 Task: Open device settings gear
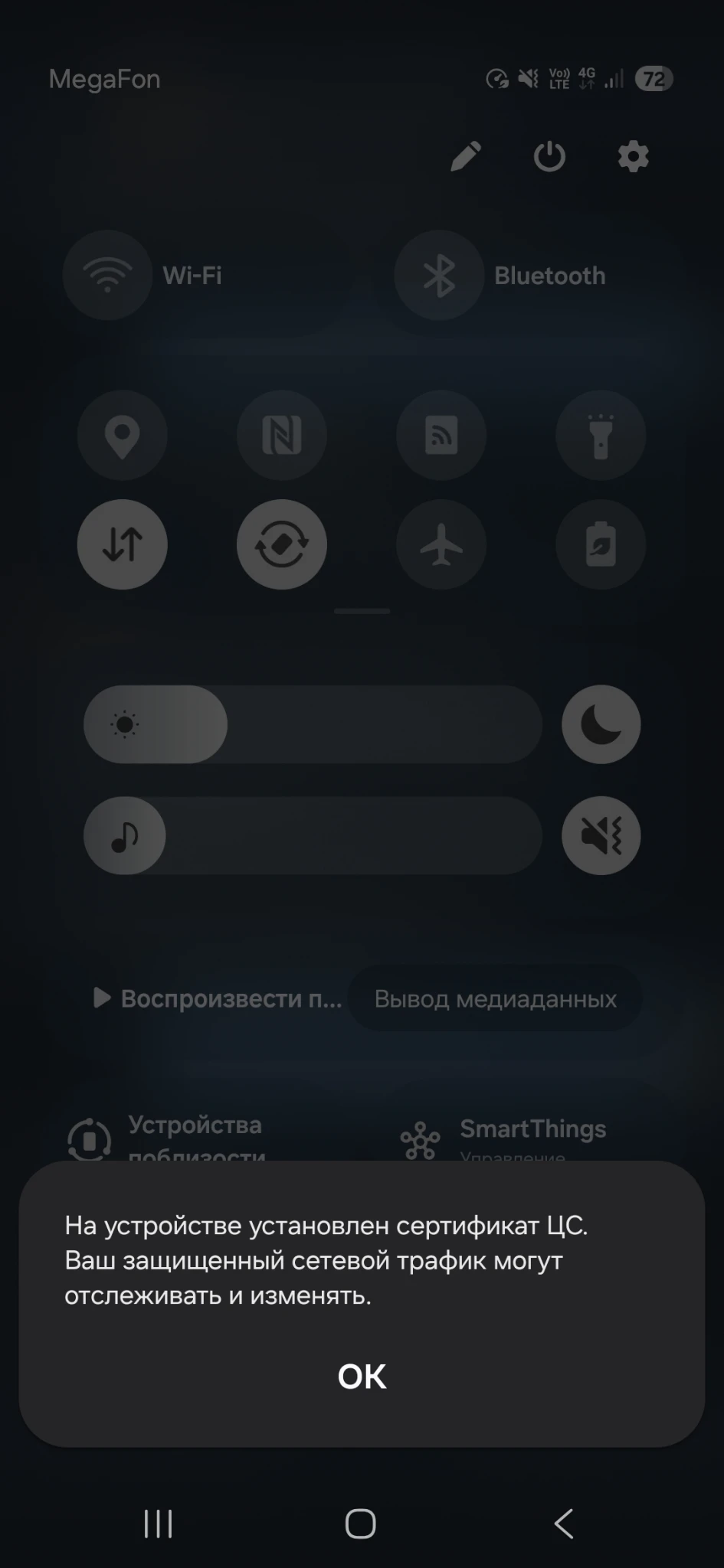[633, 156]
